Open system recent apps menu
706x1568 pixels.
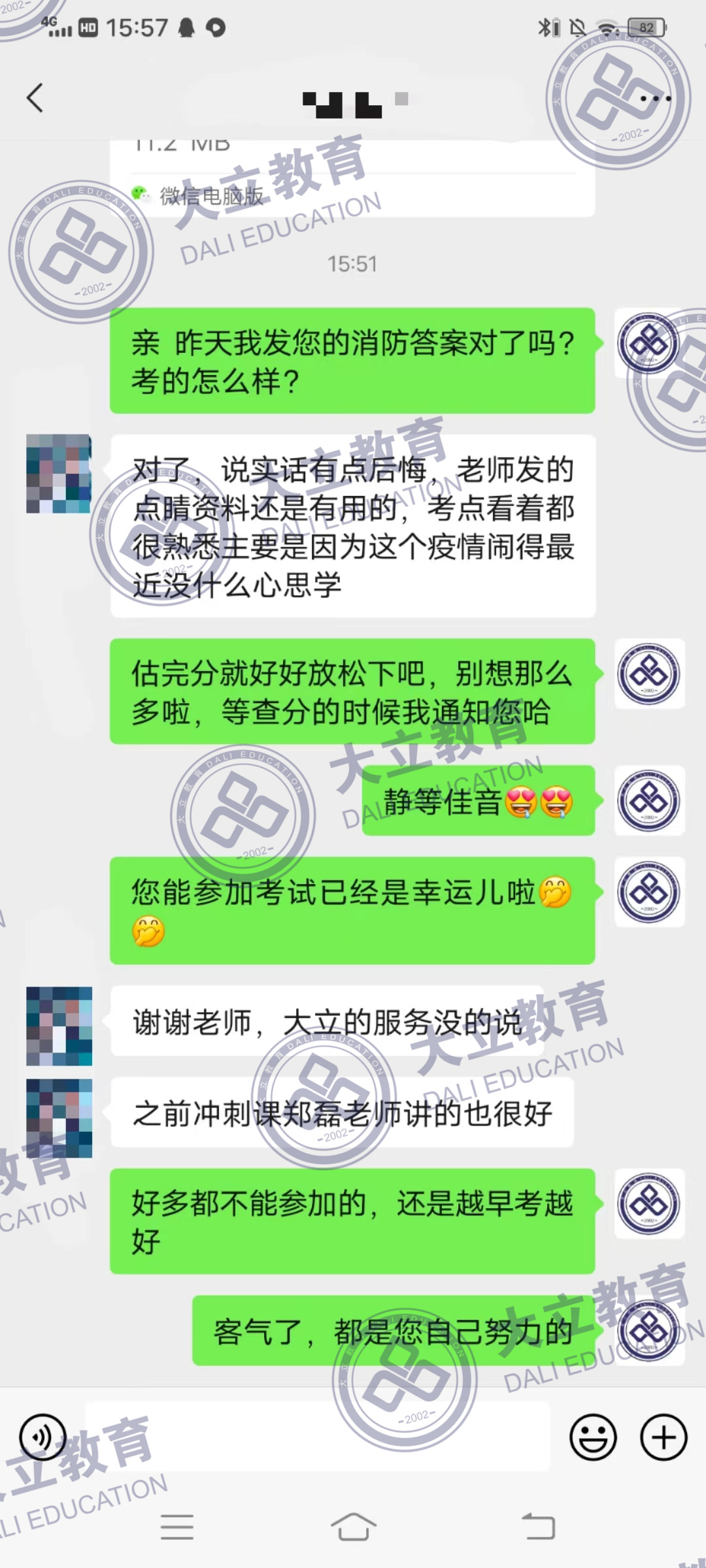pyautogui.click(x=176, y=1527)
